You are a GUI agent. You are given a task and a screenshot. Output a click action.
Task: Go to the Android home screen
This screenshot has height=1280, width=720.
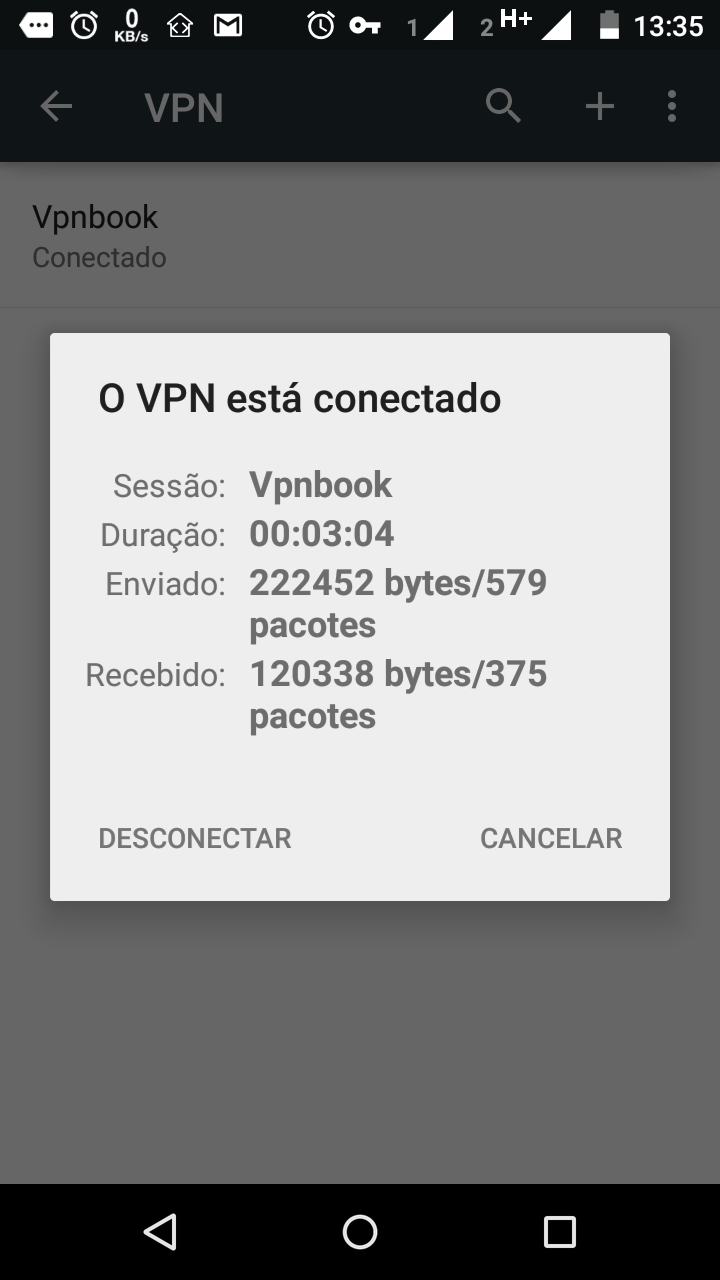coord(360,1232)
